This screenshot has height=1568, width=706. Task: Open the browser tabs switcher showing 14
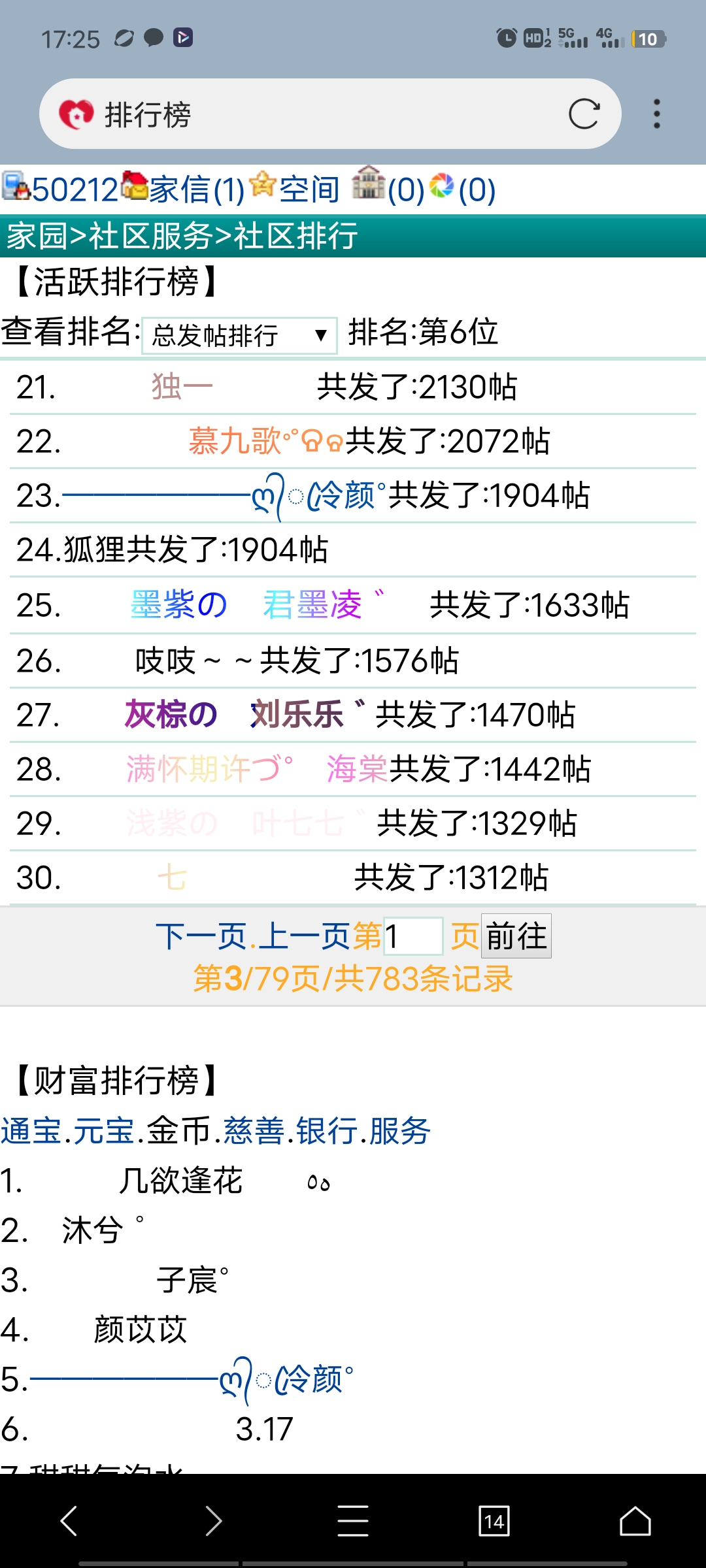pyautogui.click(x=494, y=1522)
